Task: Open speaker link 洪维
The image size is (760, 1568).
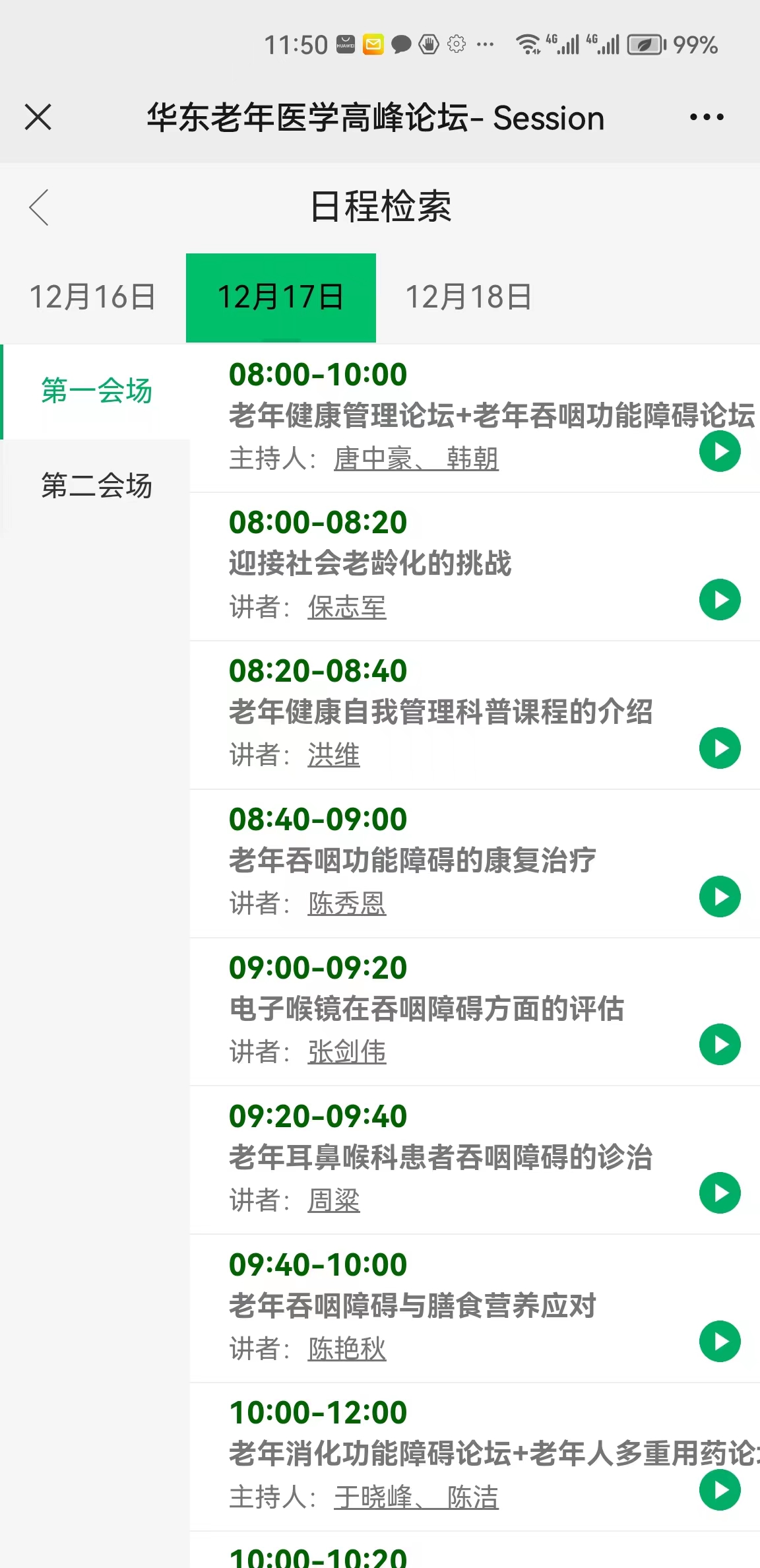Action: click(334, 756)
